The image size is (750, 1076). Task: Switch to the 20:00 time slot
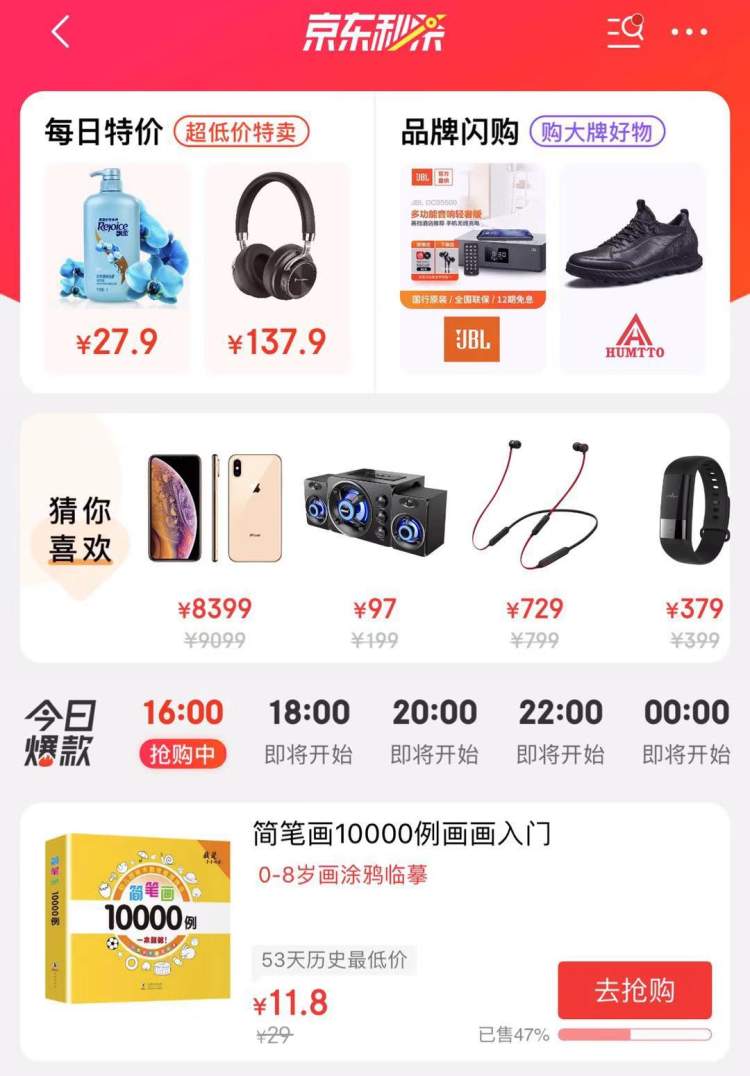(434, 732)
